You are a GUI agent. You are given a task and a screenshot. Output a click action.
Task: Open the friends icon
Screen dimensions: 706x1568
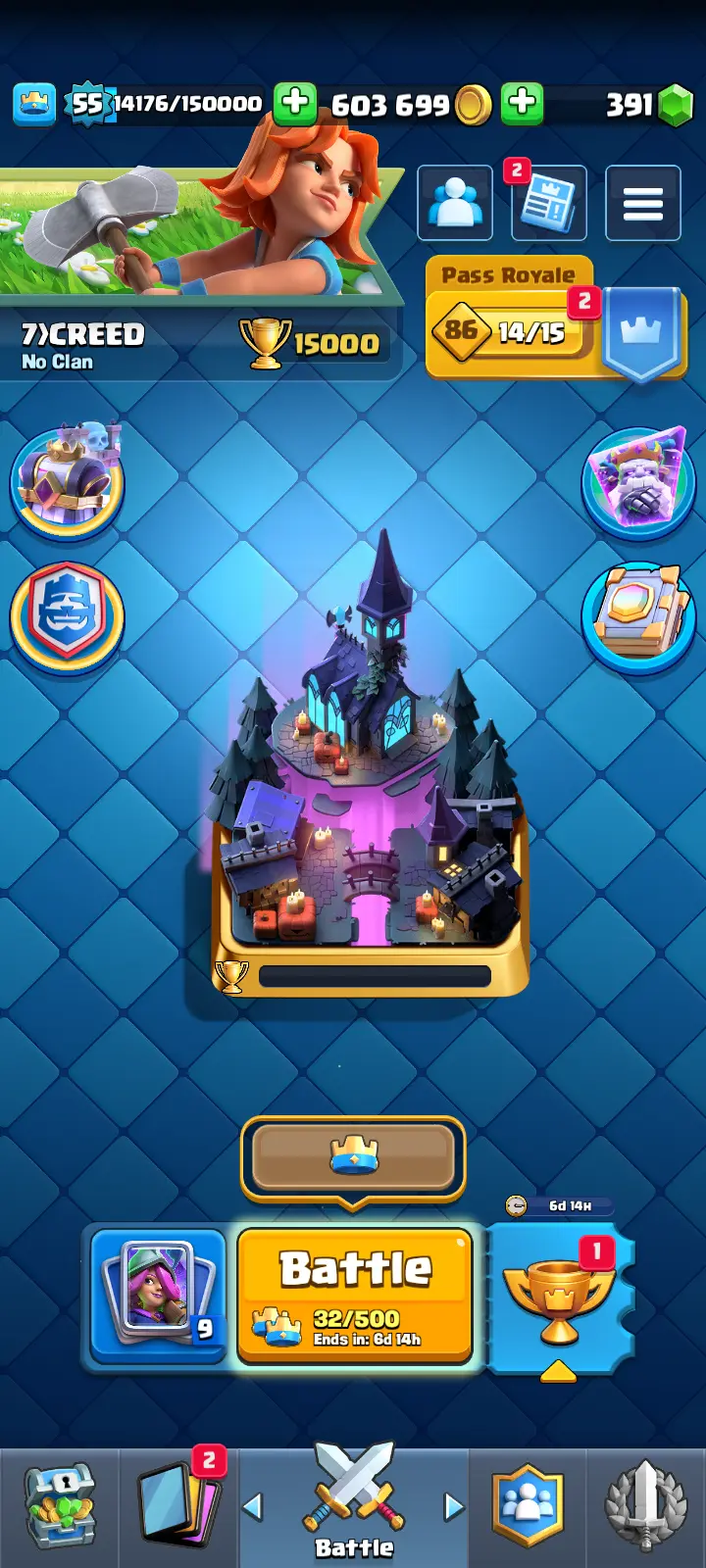tap(455, 203)
